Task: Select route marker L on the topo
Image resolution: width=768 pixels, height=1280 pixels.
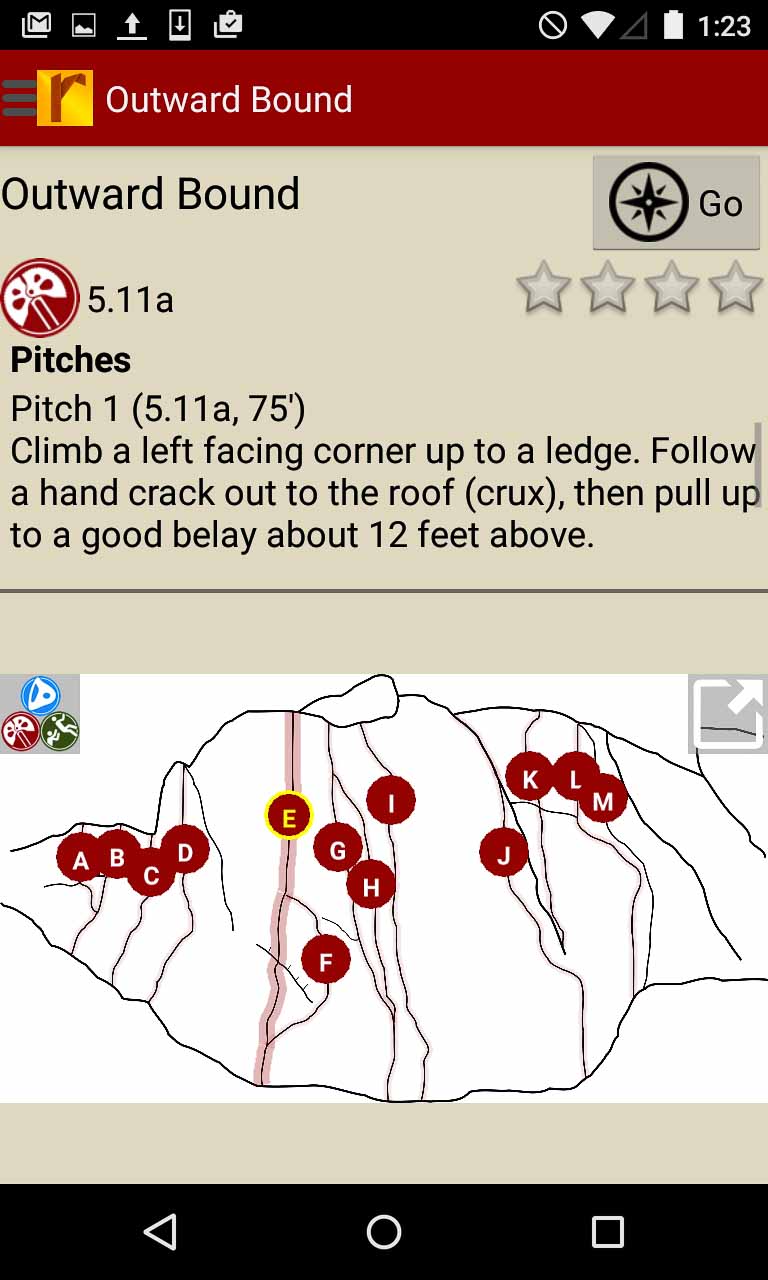Action: tap(574, 777)
